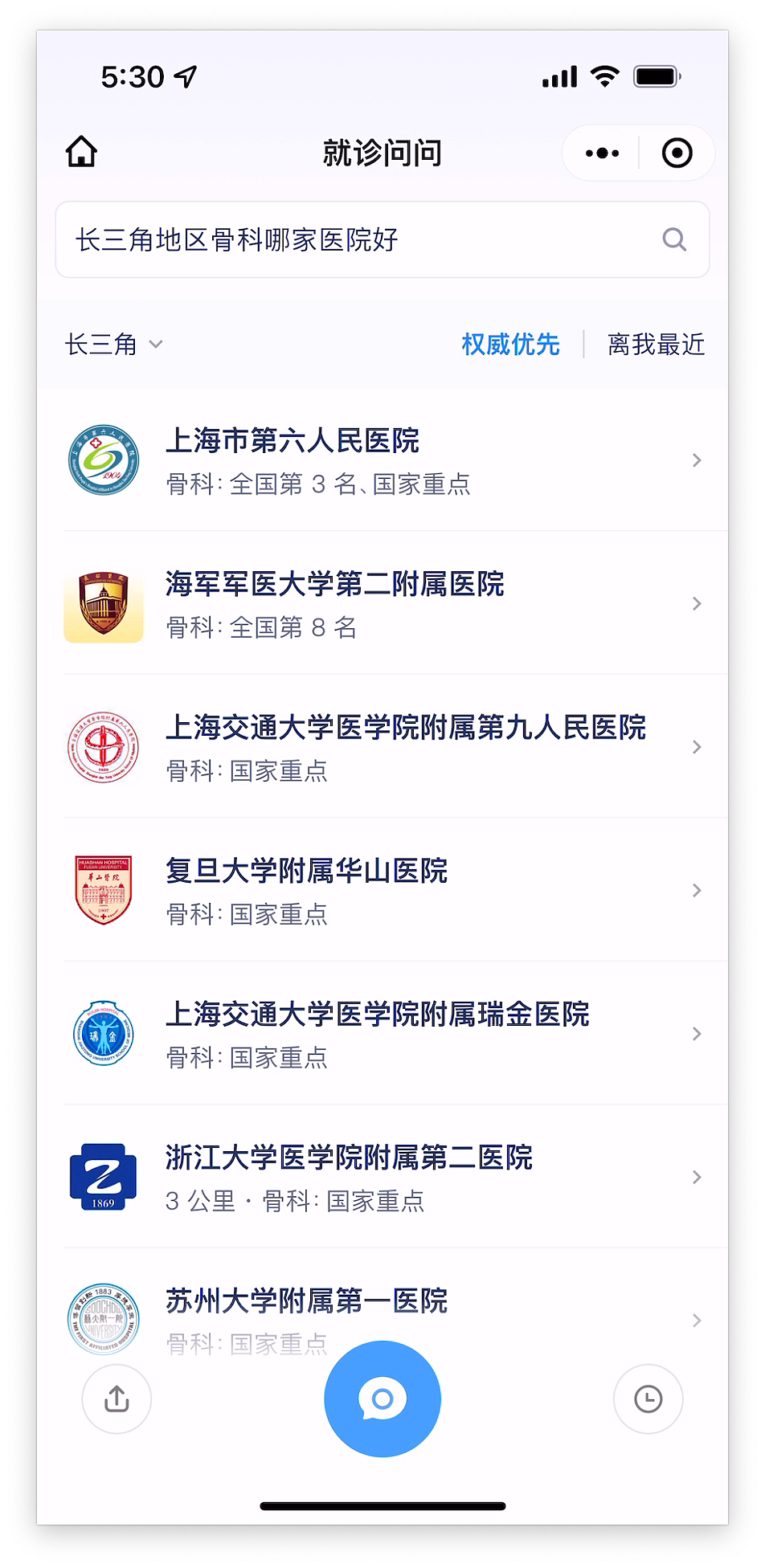765x1568 pixels.
Task: Open history via the clock icon
Action: tap(648, 1399)
